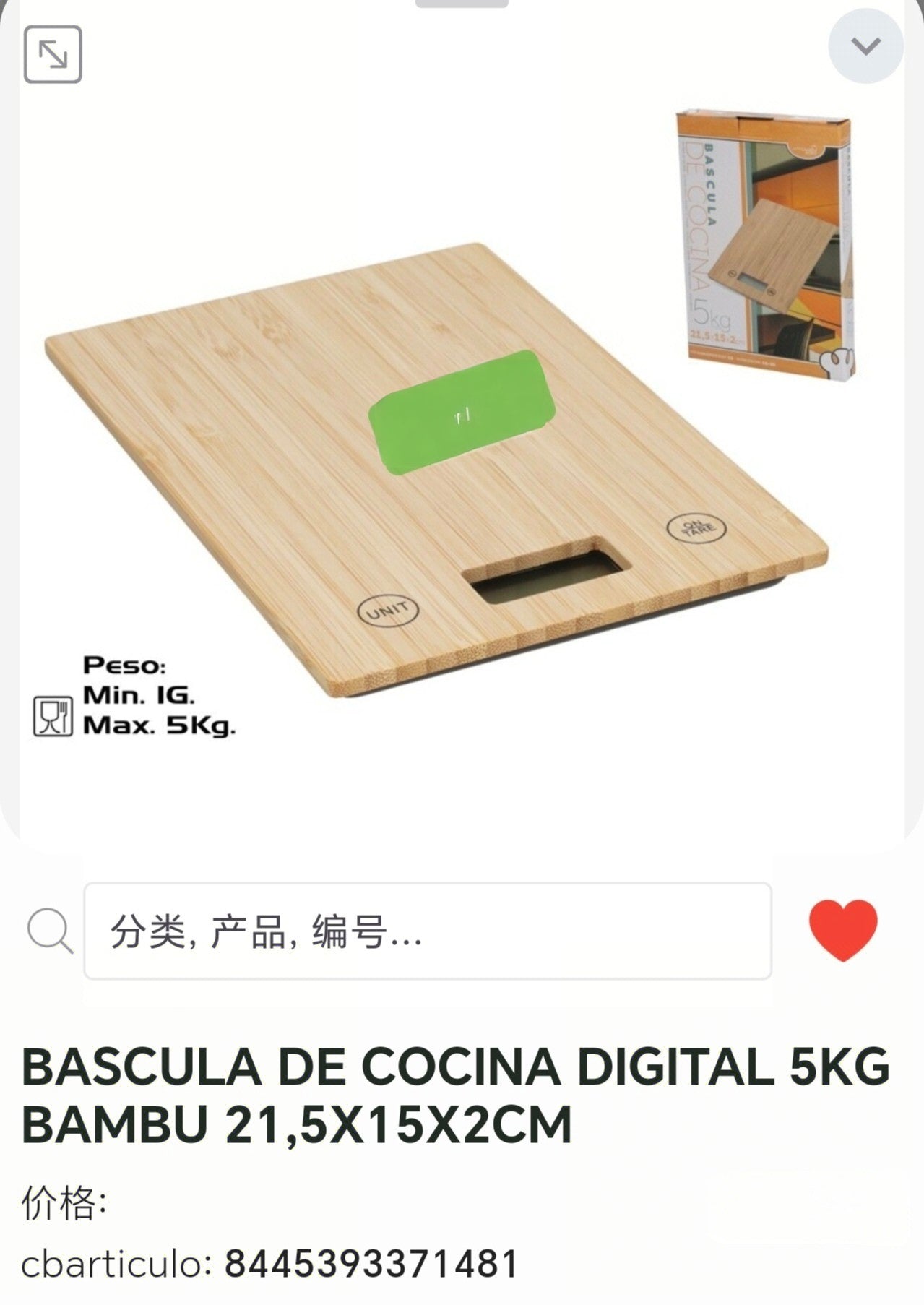Tap the magnifier search icon

[x=50, y=931]
